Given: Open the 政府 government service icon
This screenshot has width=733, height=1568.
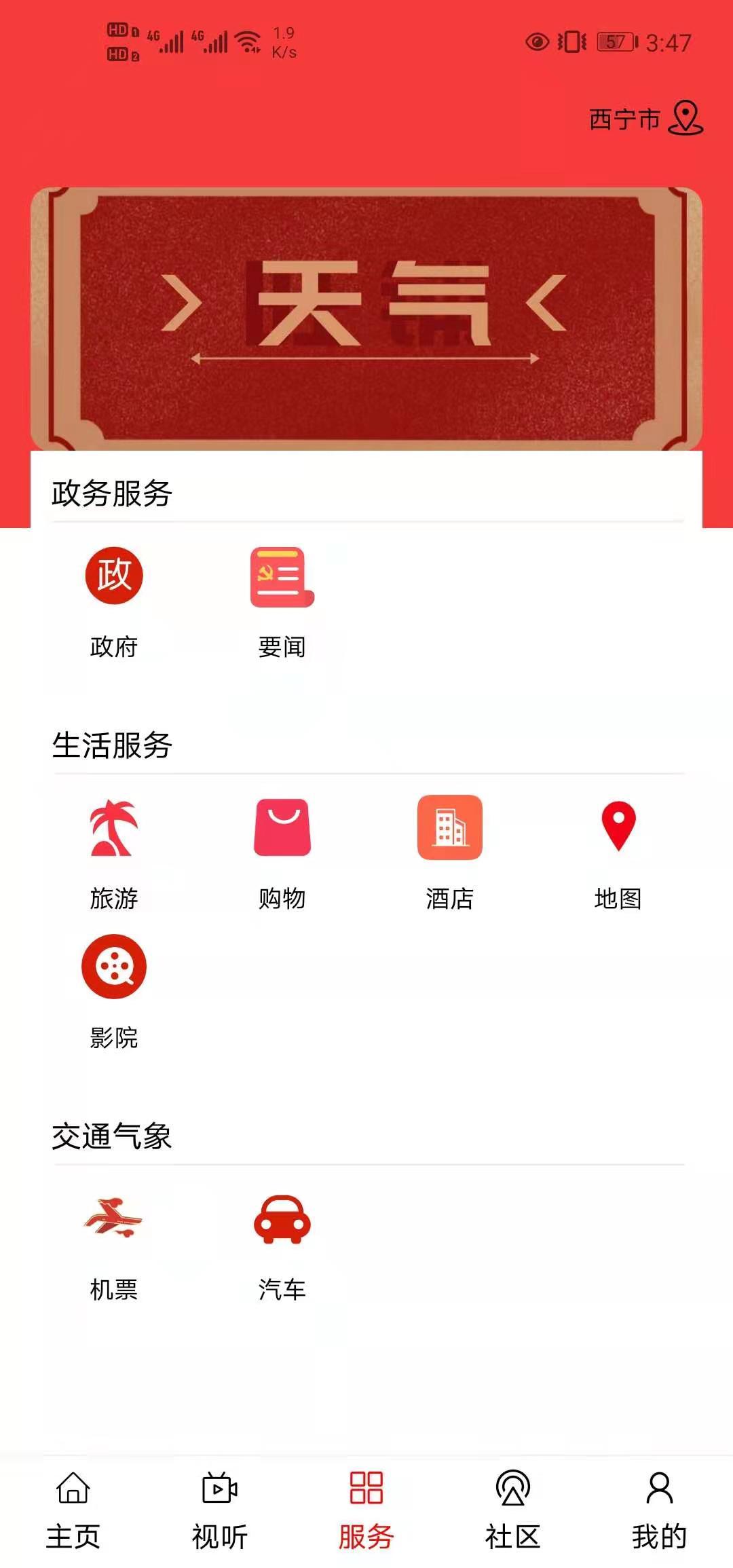Looking at the screenshot, I should point(115,575).
